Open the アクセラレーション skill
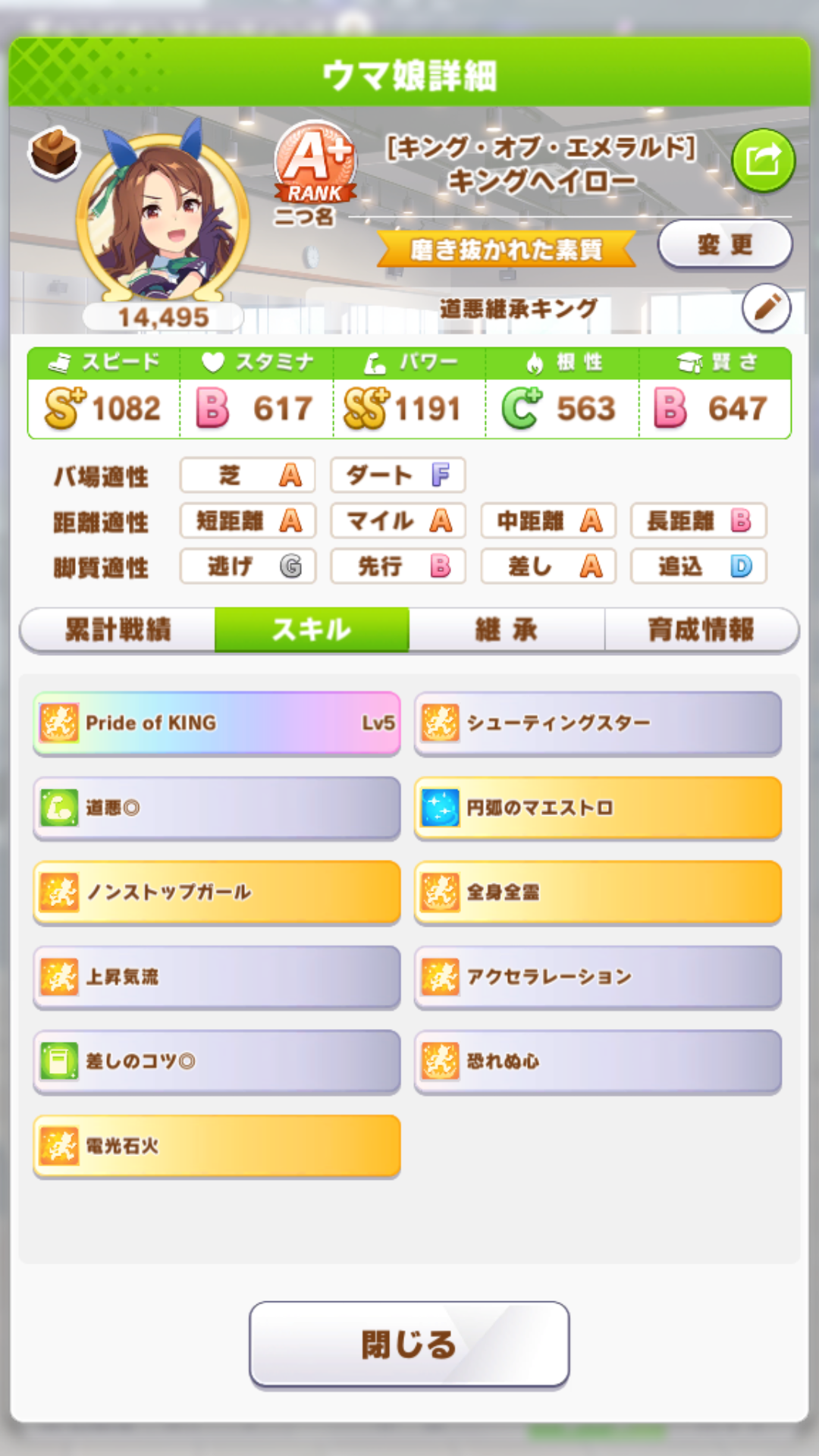 598,977
